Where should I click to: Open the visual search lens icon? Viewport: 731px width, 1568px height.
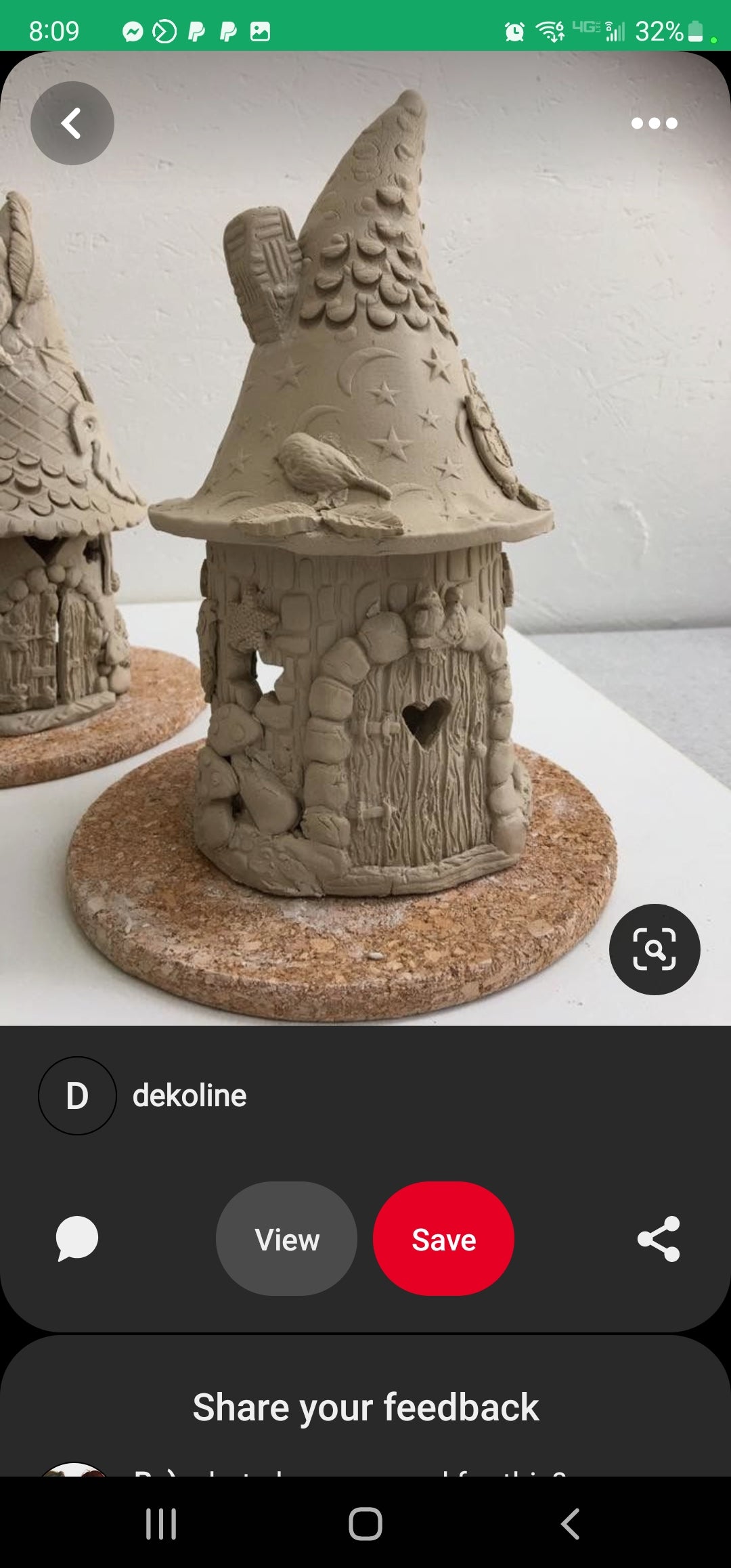[x=654, y=949]
